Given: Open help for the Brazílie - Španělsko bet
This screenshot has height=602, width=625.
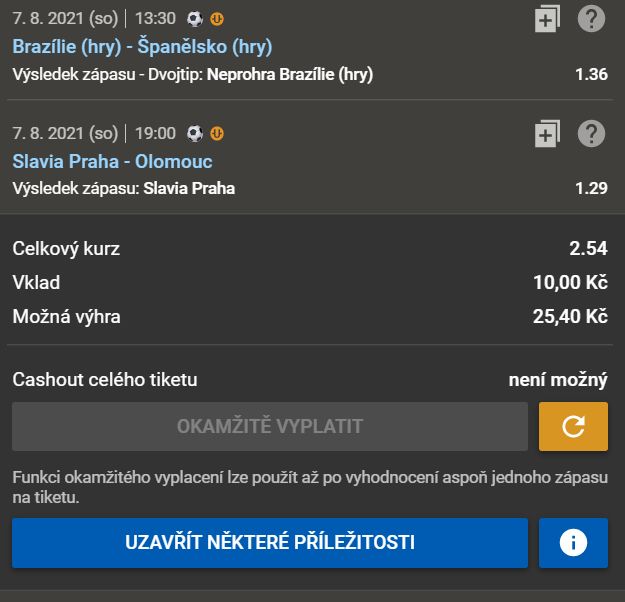Looking at the screenshot, I should 592,18.
